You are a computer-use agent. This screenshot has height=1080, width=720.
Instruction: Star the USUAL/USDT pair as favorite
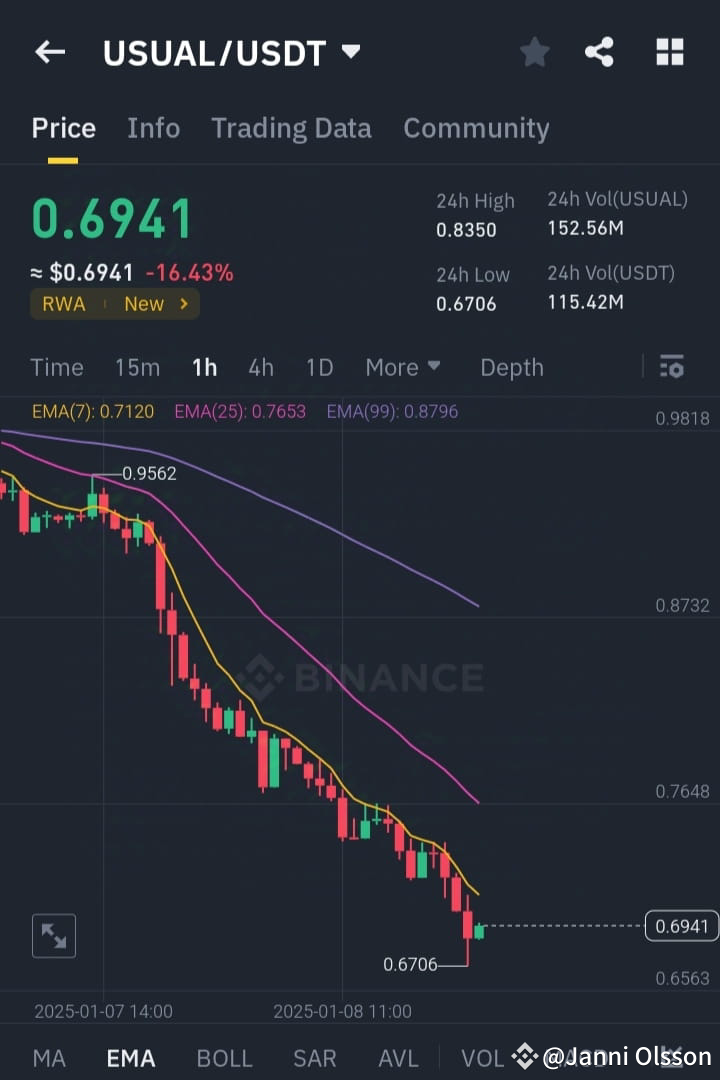(534, 52)
